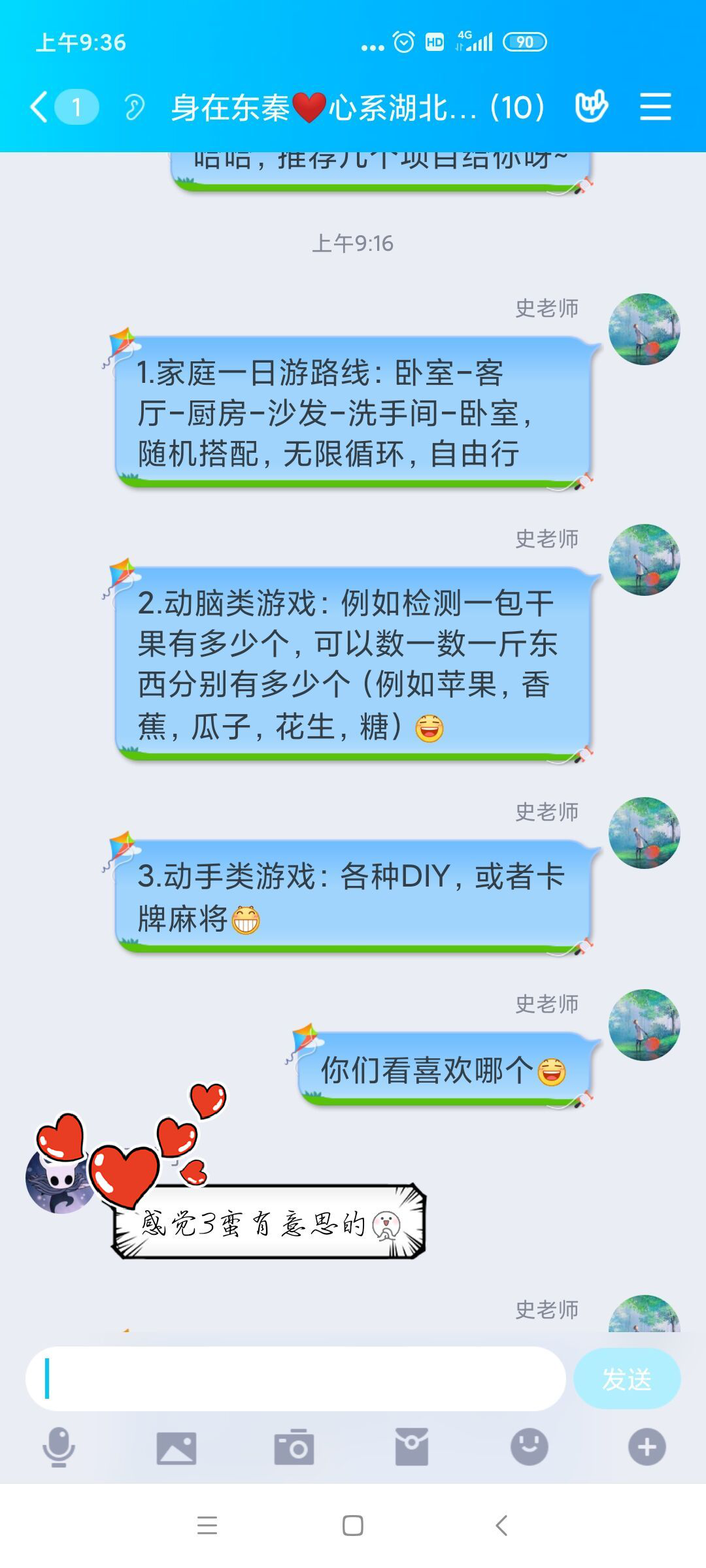Open the camera to take a photo
706x1568 pixels.
pos(294,1446)
